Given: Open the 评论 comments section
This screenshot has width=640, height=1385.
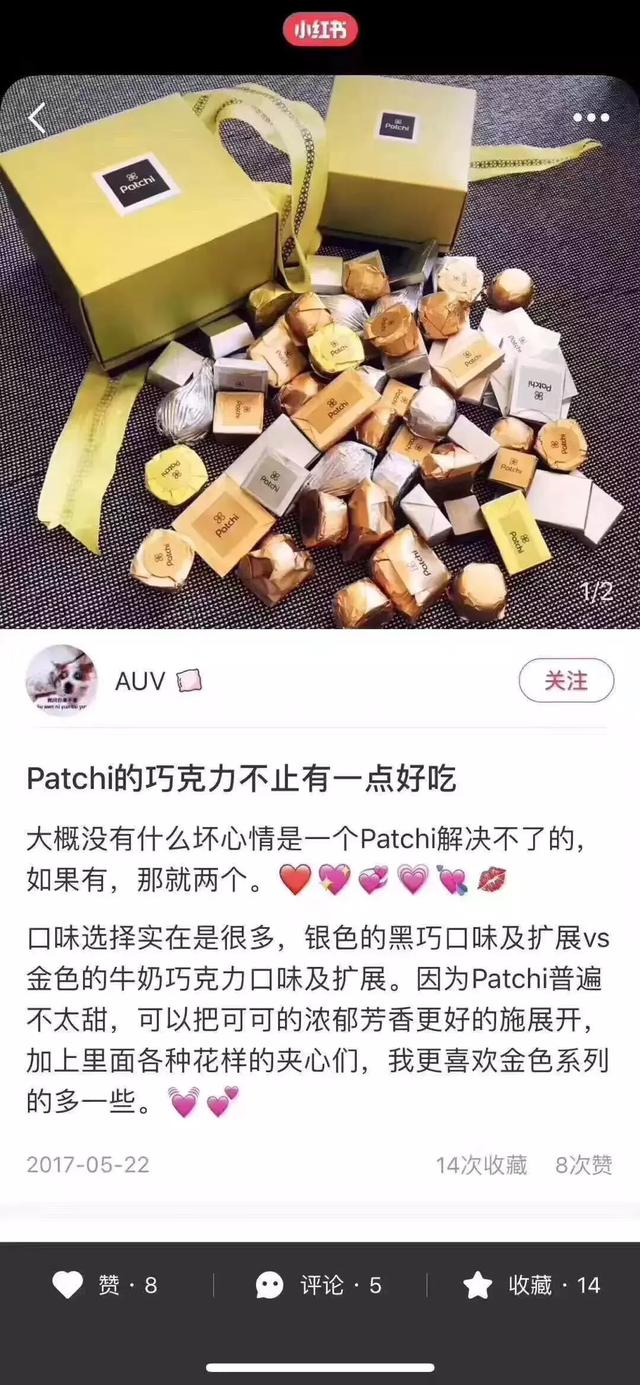Looking at the screenshot, I should pos(319,1285).
